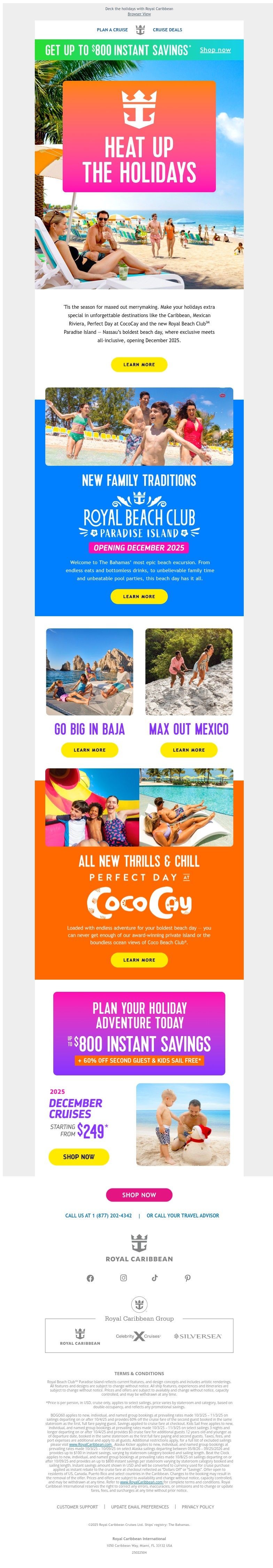Open Update Email Preferences

(x=140, y=1507)
